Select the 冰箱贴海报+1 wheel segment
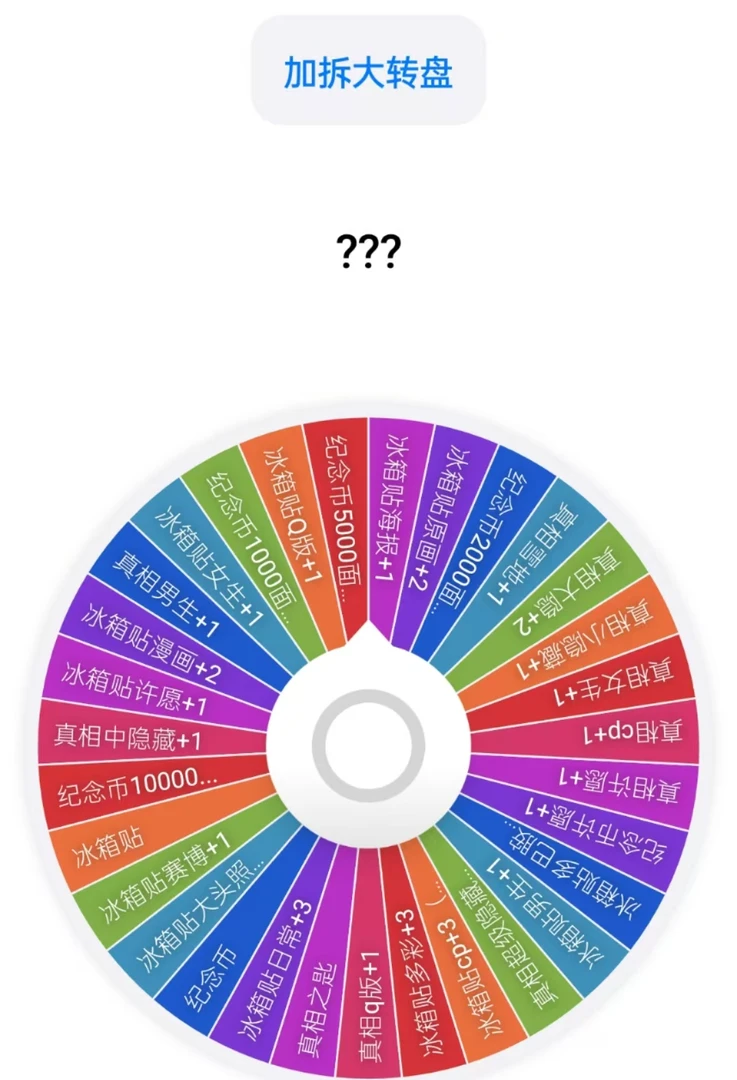Image resolution: width=737 pixels, height=1080 pixels. coord(398,490)
